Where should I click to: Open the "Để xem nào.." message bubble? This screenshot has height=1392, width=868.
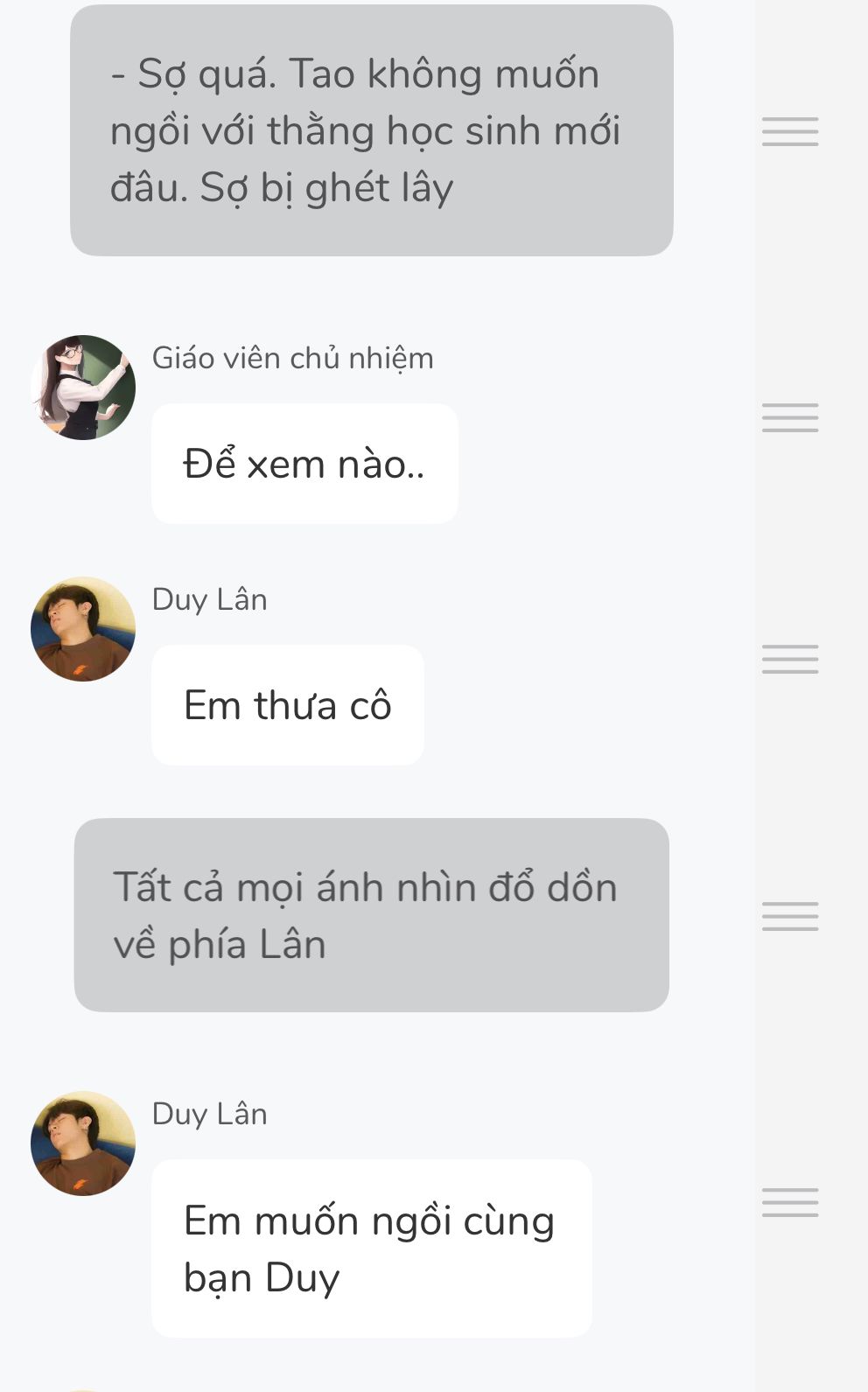(x=304, y=464)
